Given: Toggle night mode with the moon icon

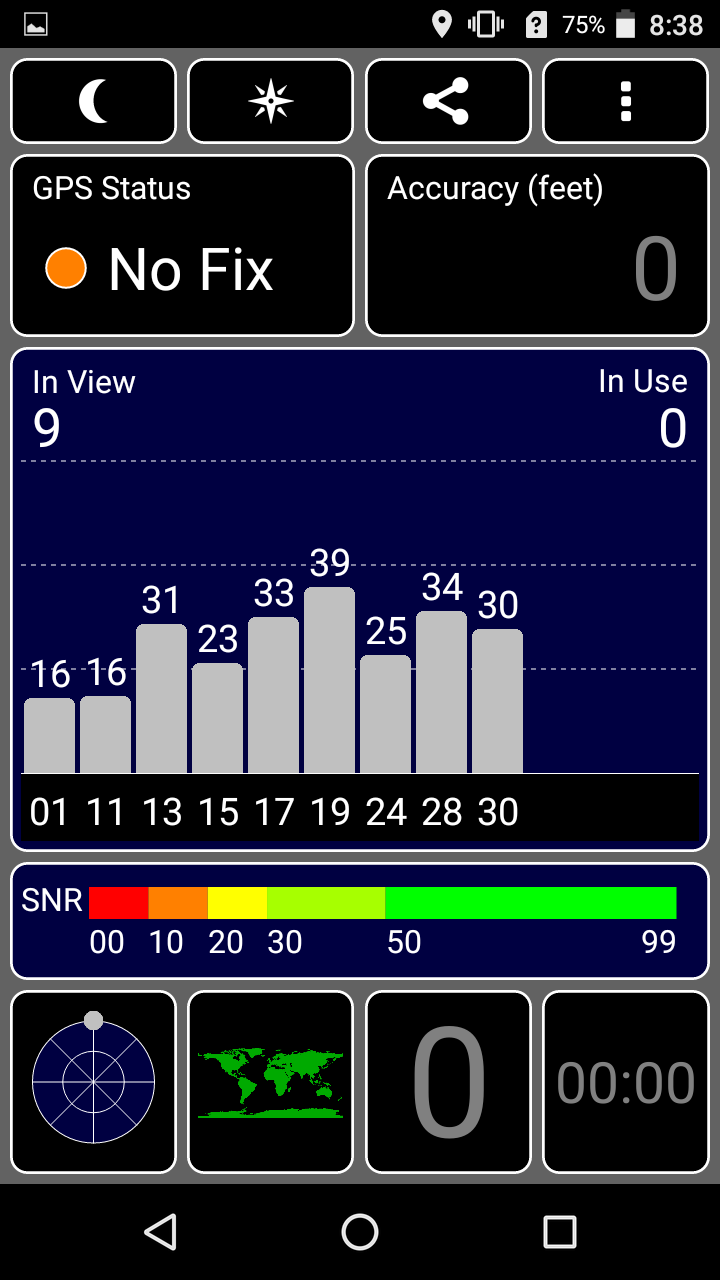Looking at the screenshot, I should coord(93,101).
